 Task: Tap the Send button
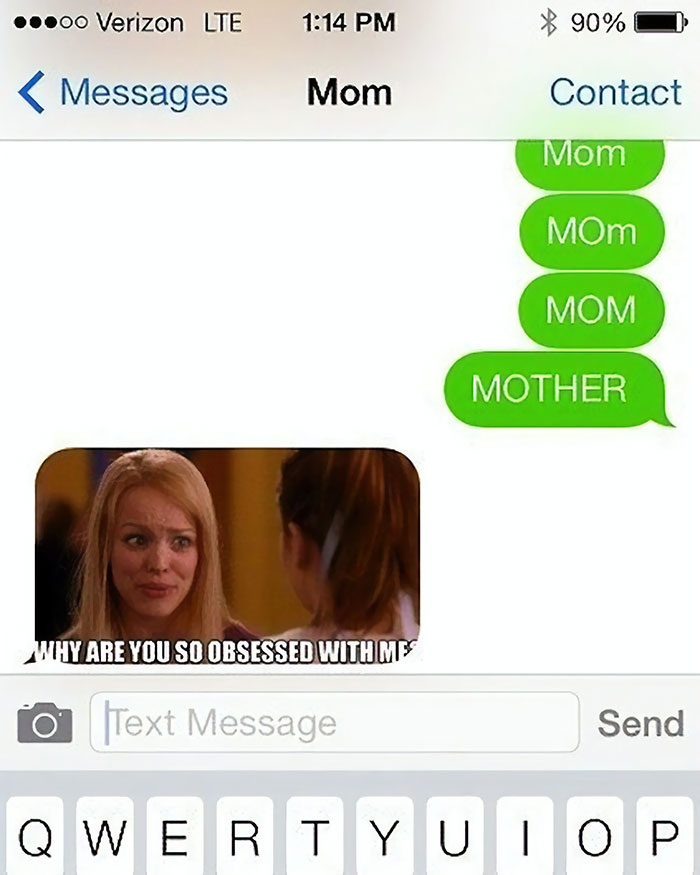point(640,722)
